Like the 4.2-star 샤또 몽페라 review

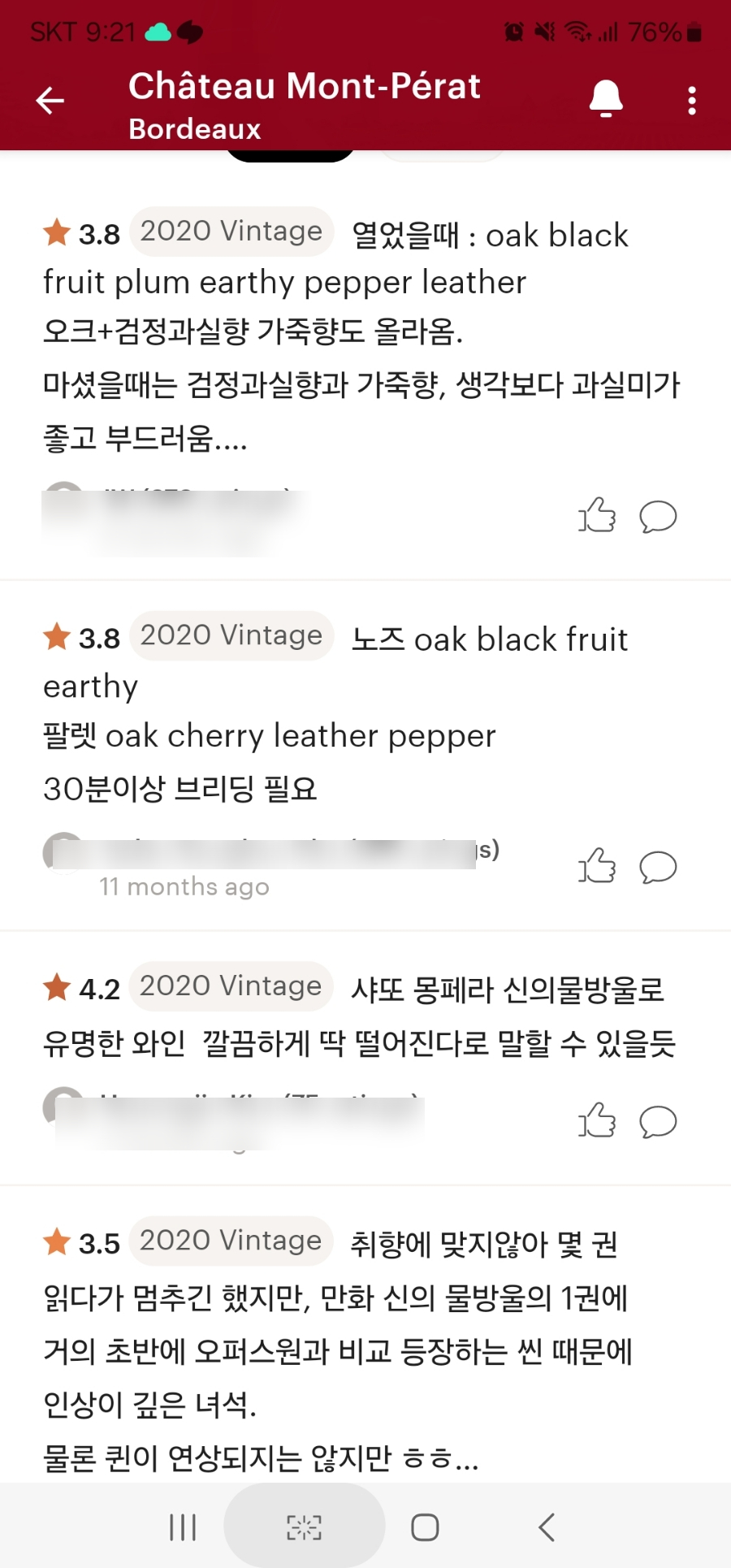click(x=597, y=1120)
